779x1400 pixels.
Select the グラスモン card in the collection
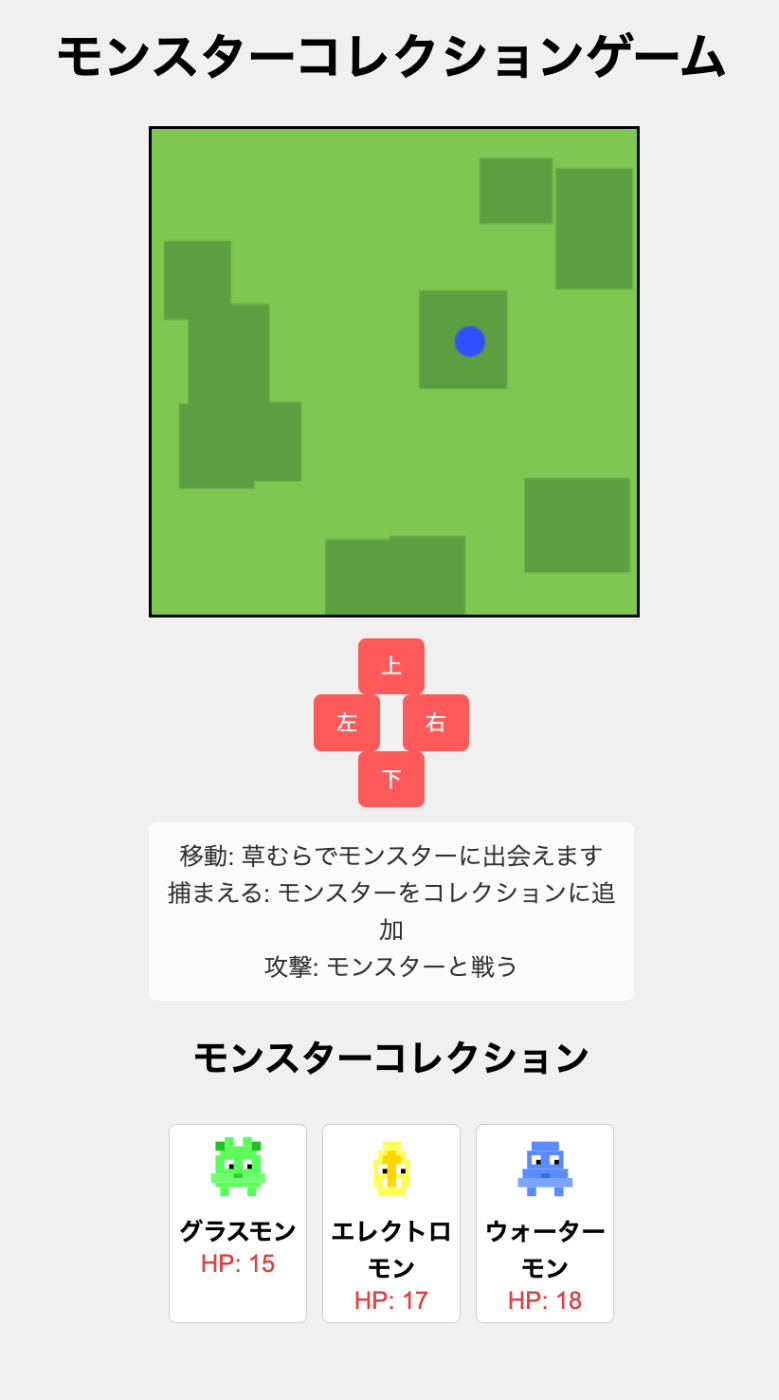(238, 1223)
